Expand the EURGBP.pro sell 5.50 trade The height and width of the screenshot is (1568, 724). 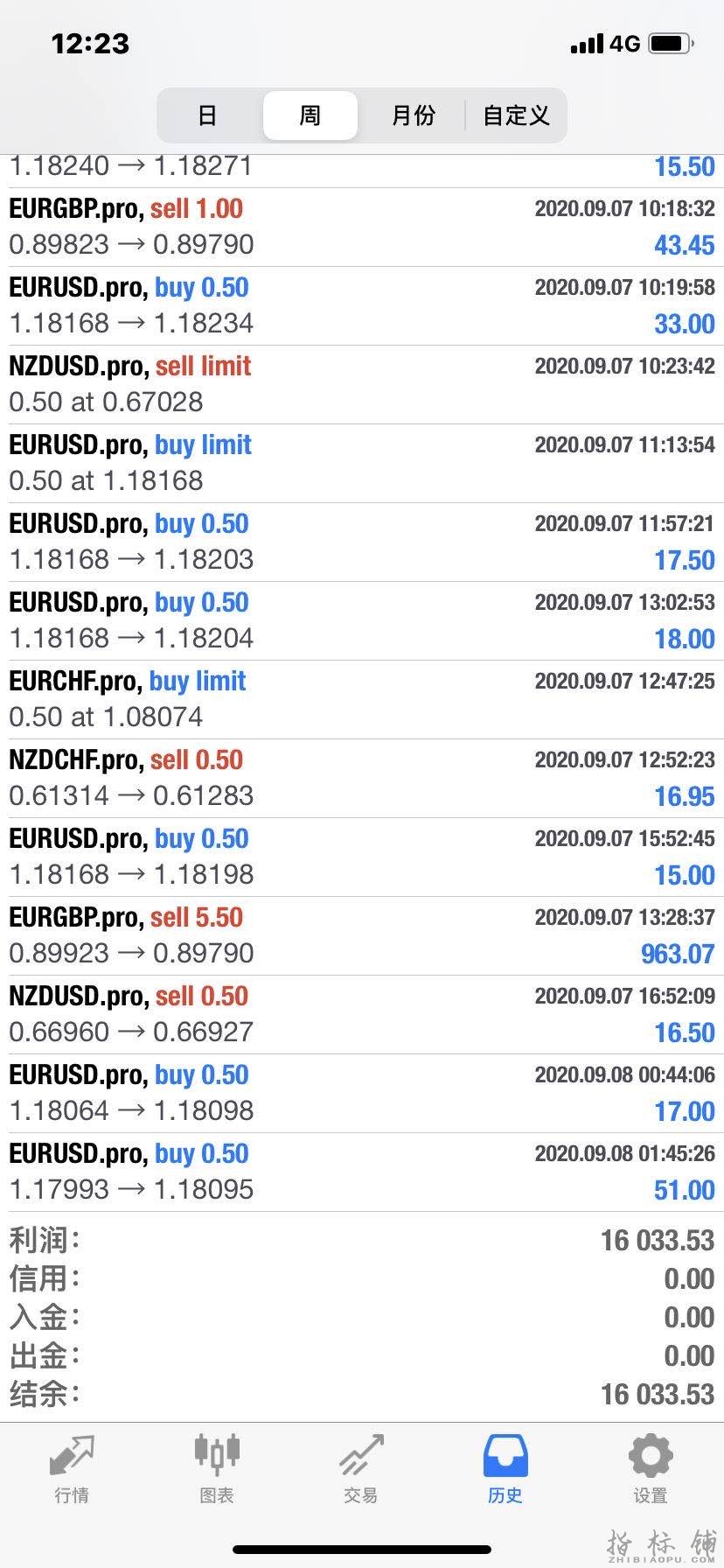[362, 935]
